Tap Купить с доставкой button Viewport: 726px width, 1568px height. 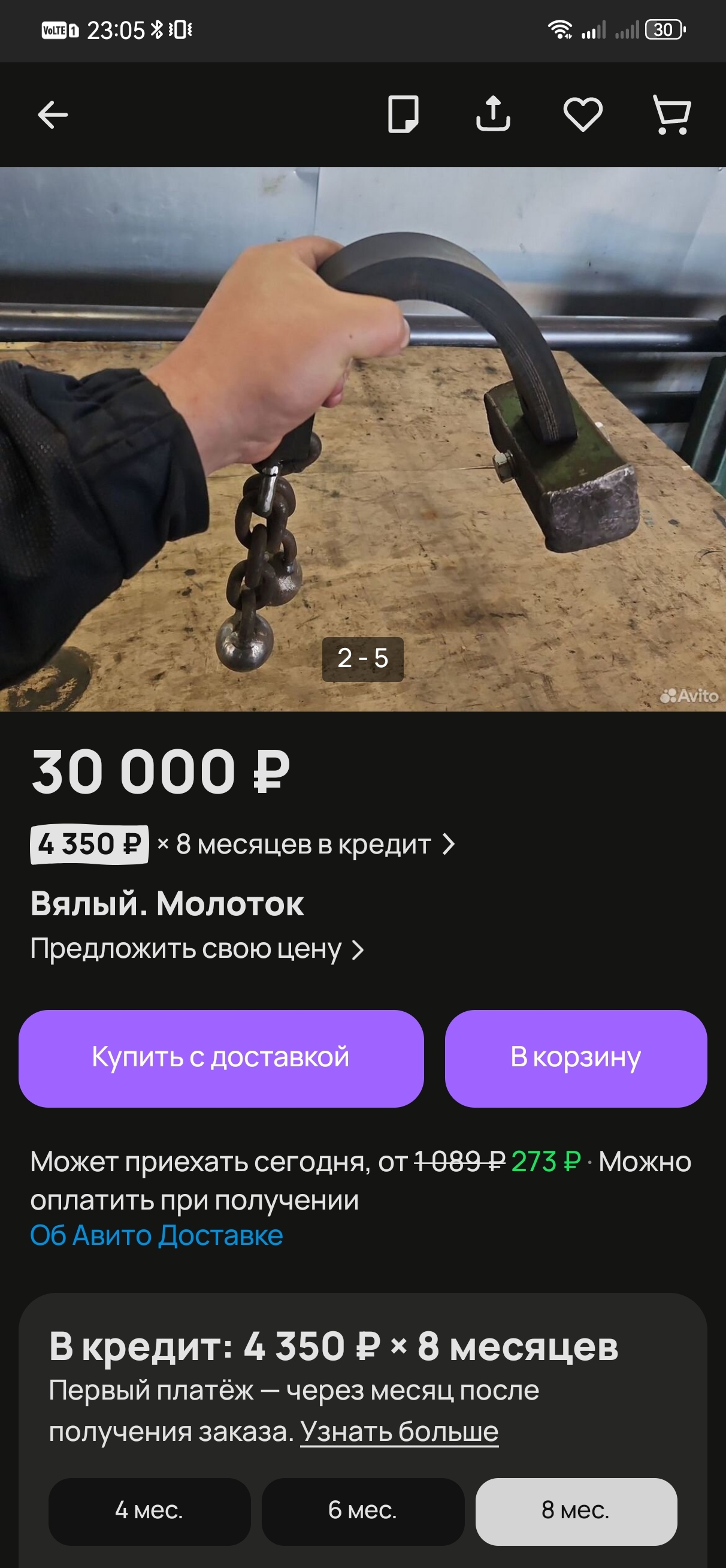(221, 1057)
